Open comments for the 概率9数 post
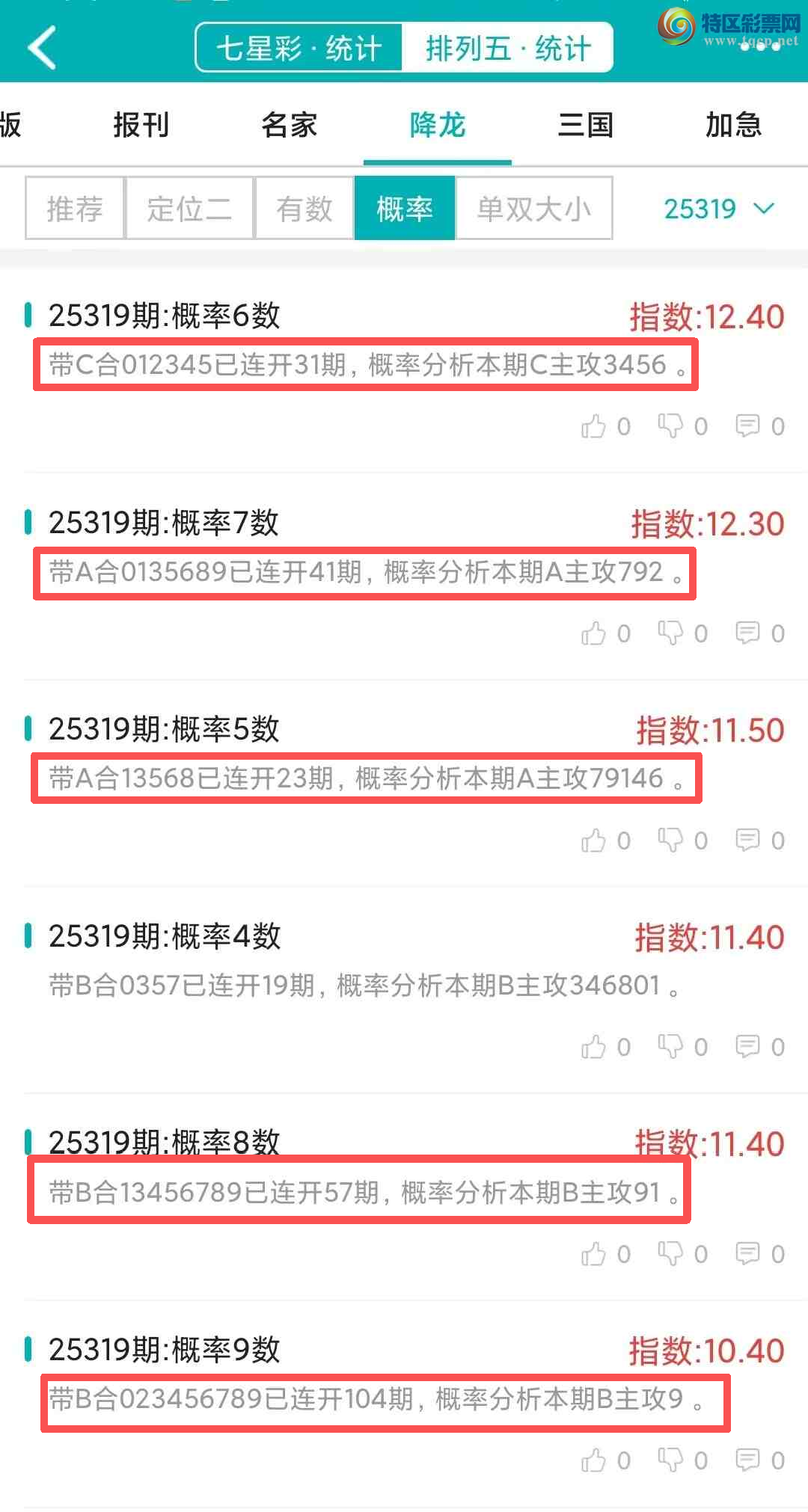The image size is (808, 1512). point(748,1458)
